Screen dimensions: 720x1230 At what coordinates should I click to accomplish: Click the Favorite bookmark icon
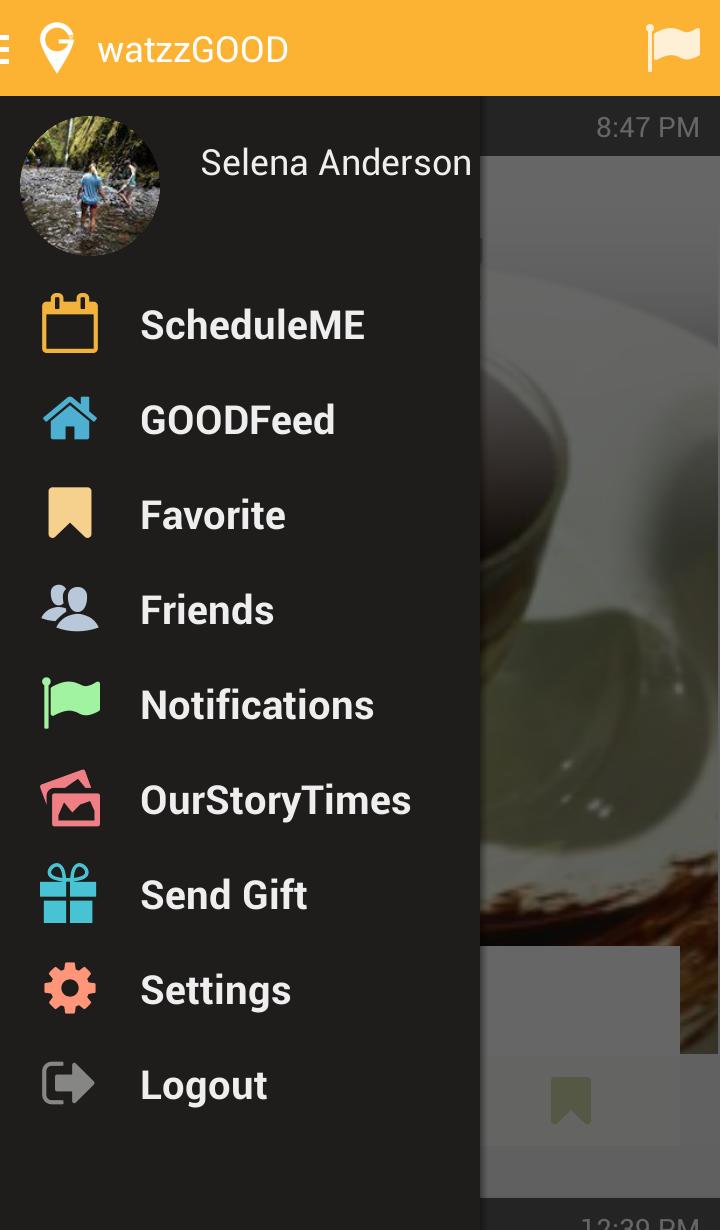pyautogui.click(x=68, y=513)
